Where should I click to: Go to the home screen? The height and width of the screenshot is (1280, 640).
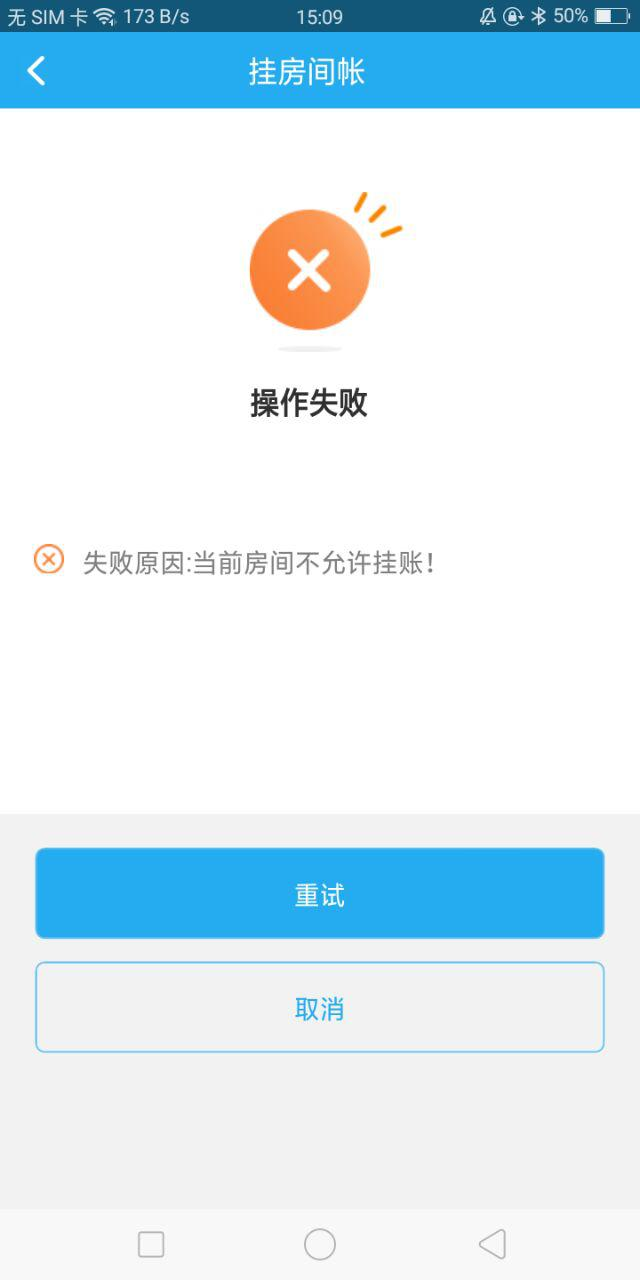coord(320,1244)
